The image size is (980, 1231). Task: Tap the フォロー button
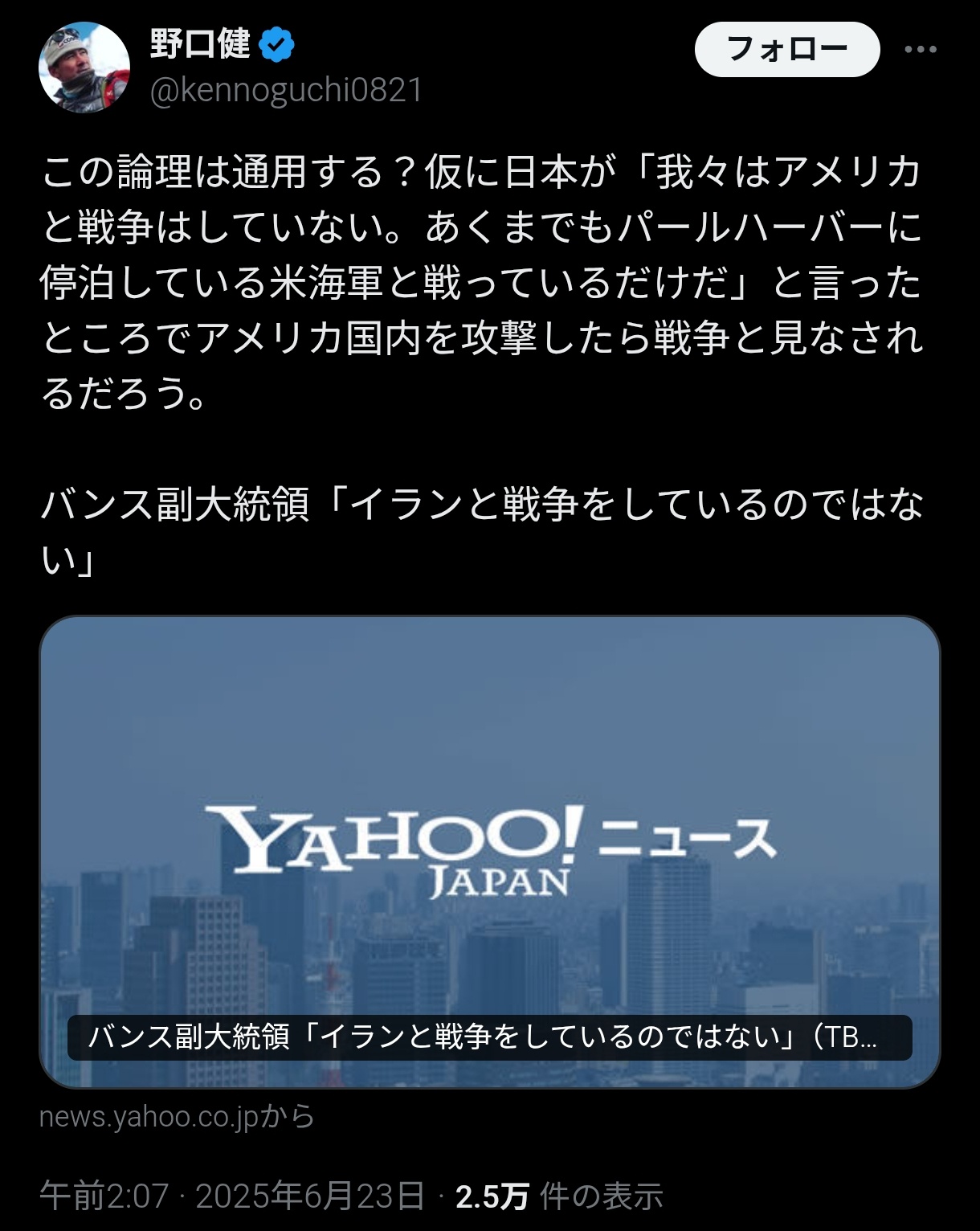(786, 50)
